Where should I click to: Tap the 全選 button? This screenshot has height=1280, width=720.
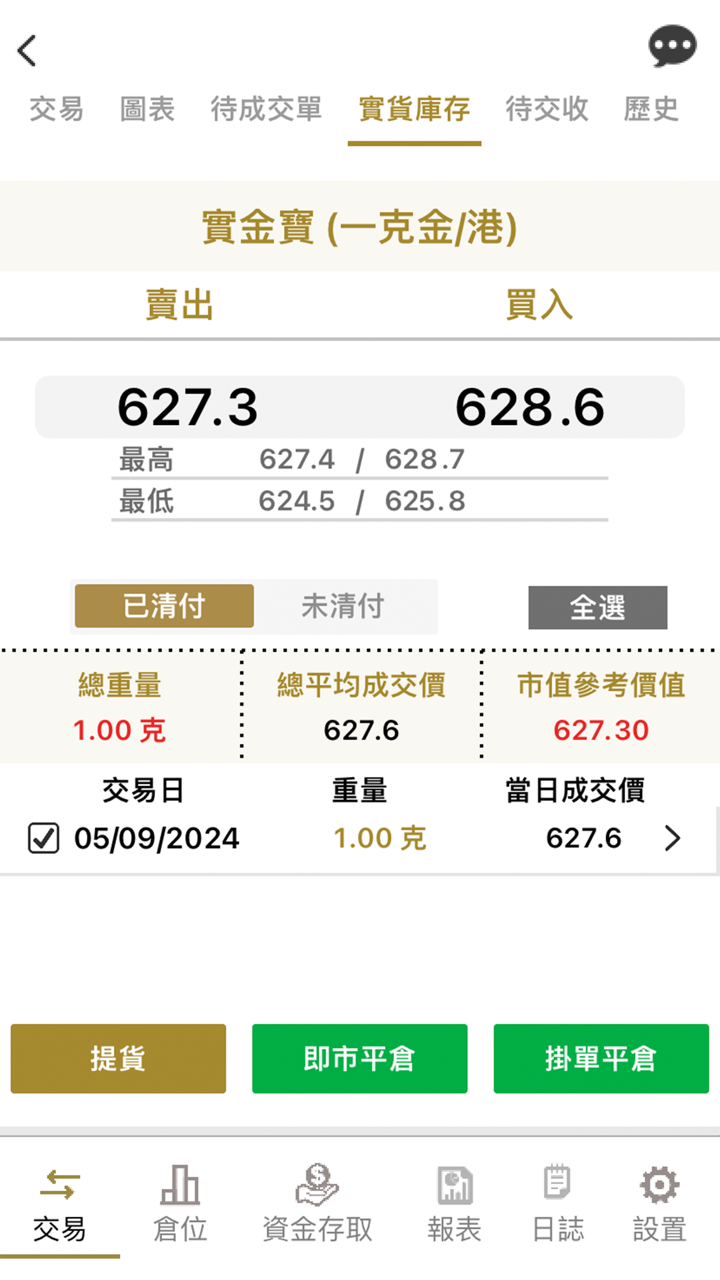tap(597, 607)
